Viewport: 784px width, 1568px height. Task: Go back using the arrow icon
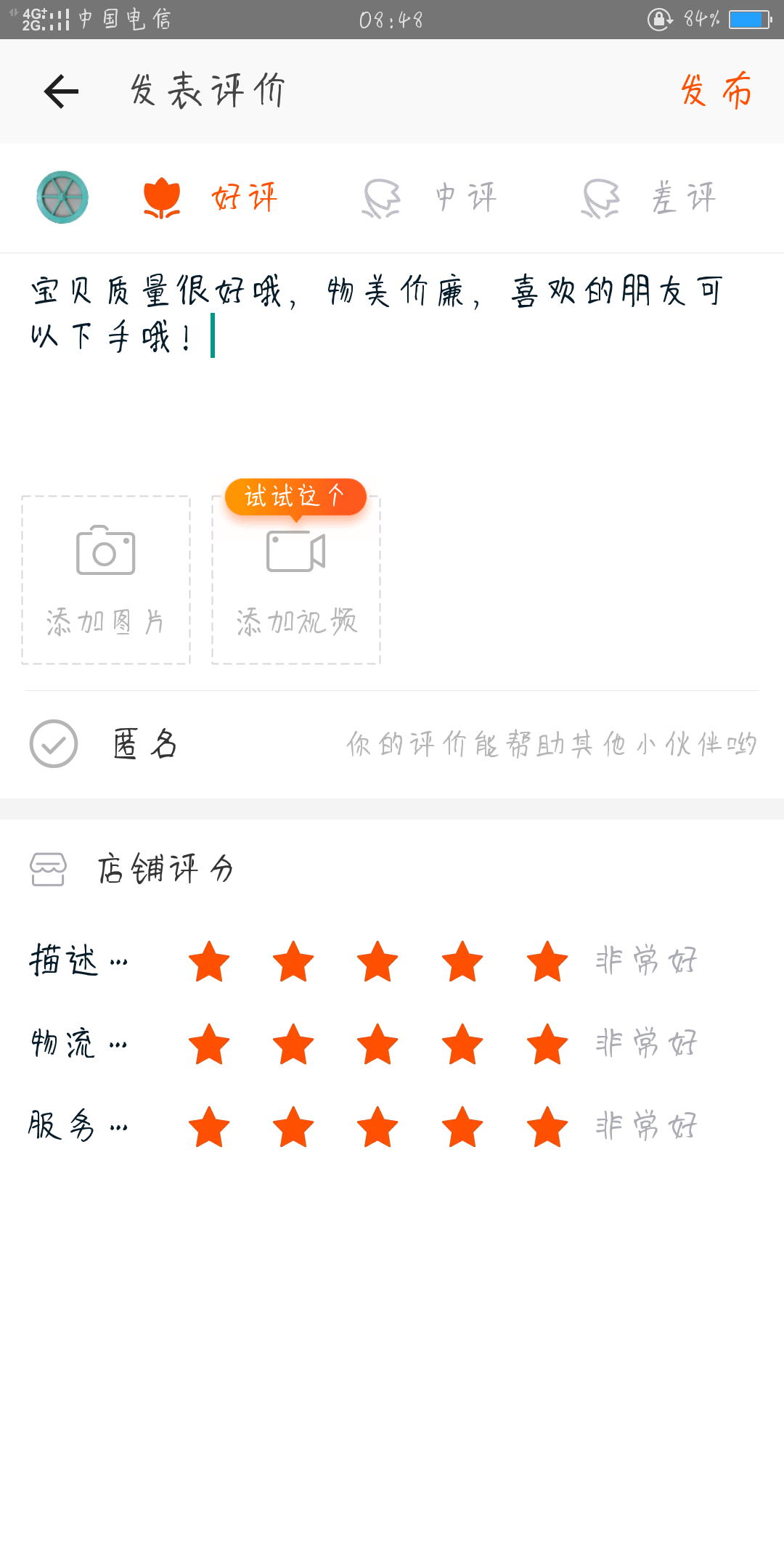(x=61, y=91)
